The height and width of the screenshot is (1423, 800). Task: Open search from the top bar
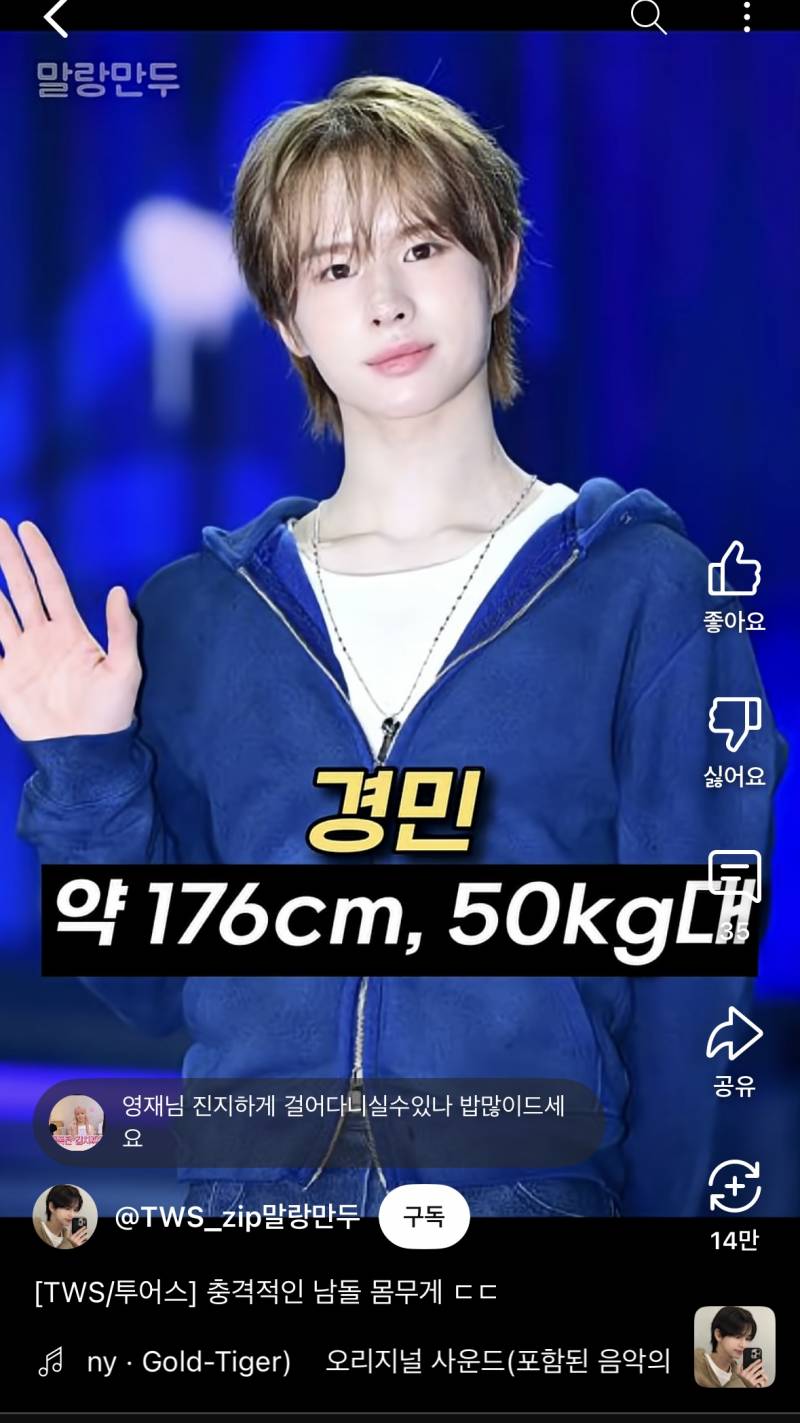pyautogui.click(x=648, y=17)
